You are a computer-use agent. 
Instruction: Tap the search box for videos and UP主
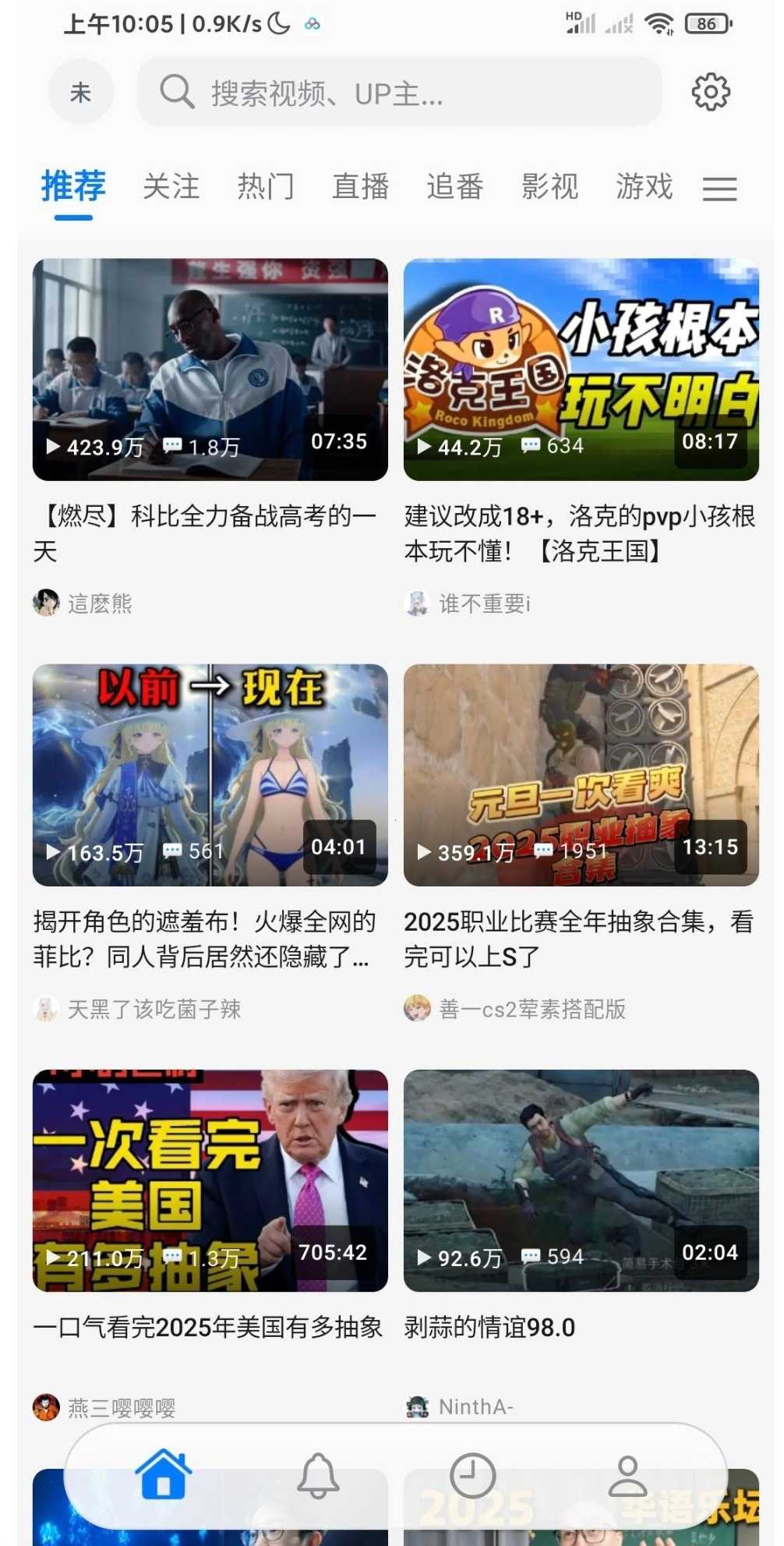399,92
